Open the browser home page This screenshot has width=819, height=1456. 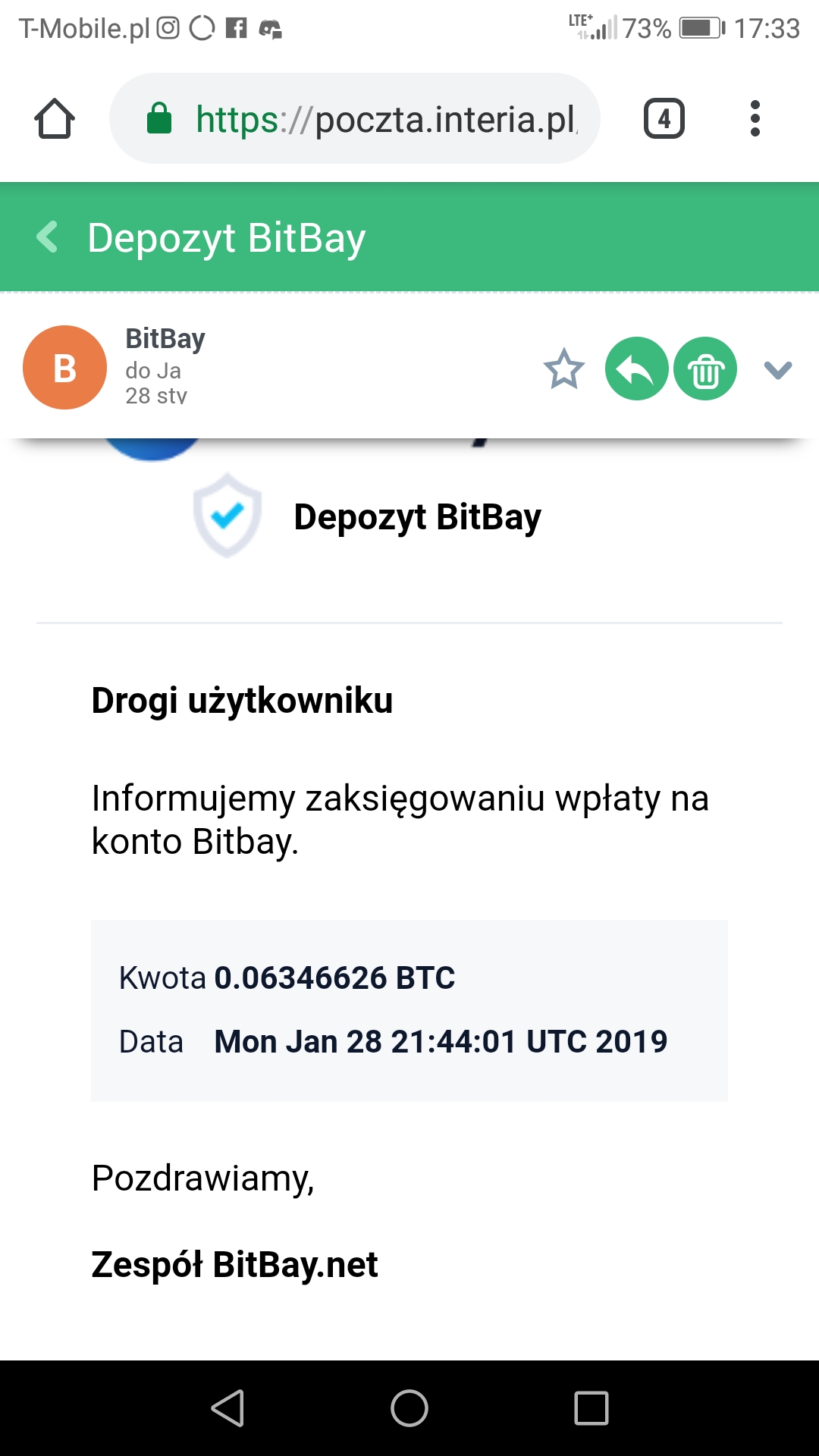(55, 118)
